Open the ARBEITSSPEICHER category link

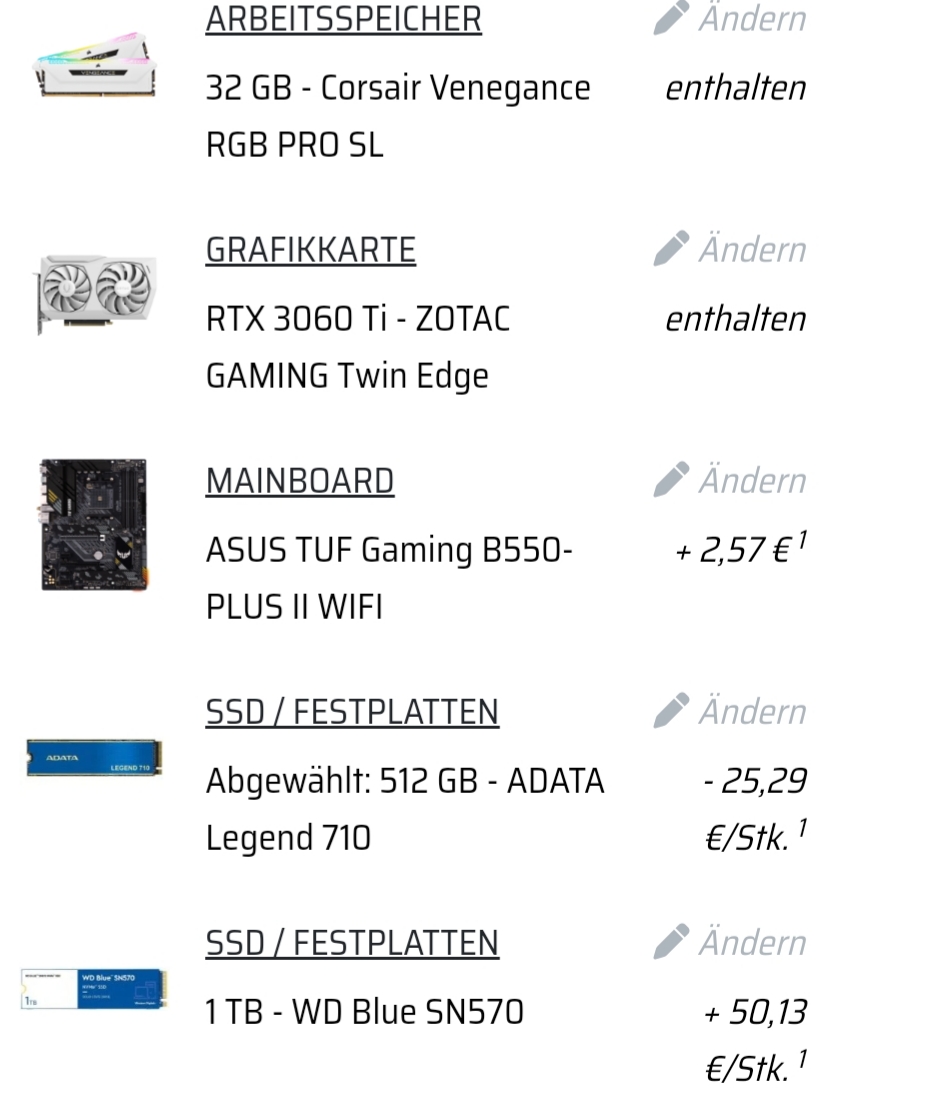(x=343, y=19)
